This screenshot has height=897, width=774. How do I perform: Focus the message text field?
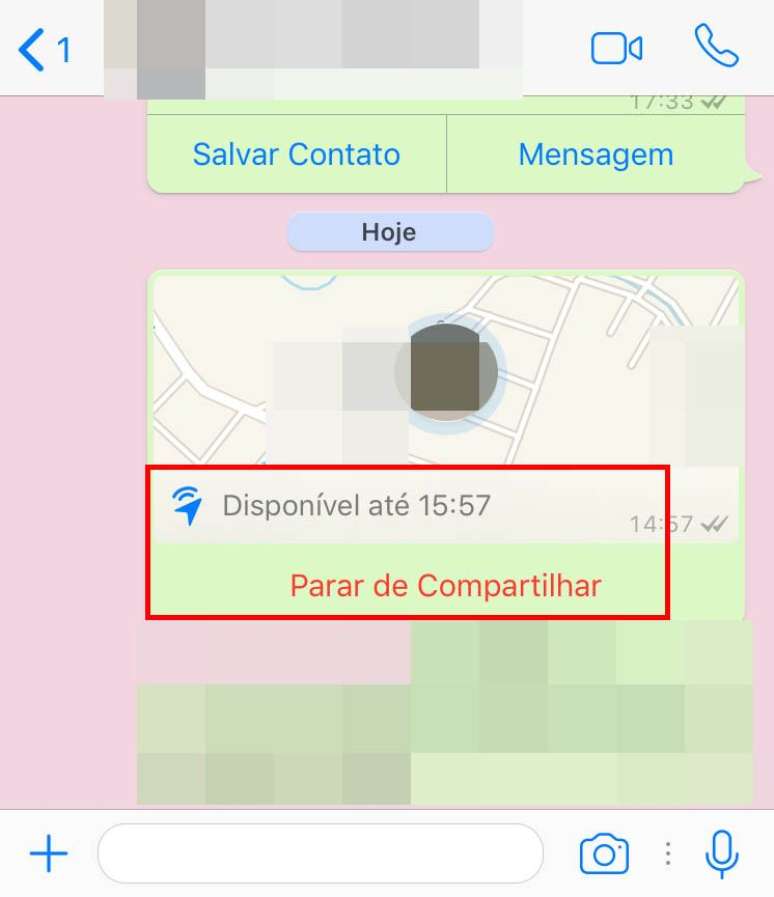[320, 854]
